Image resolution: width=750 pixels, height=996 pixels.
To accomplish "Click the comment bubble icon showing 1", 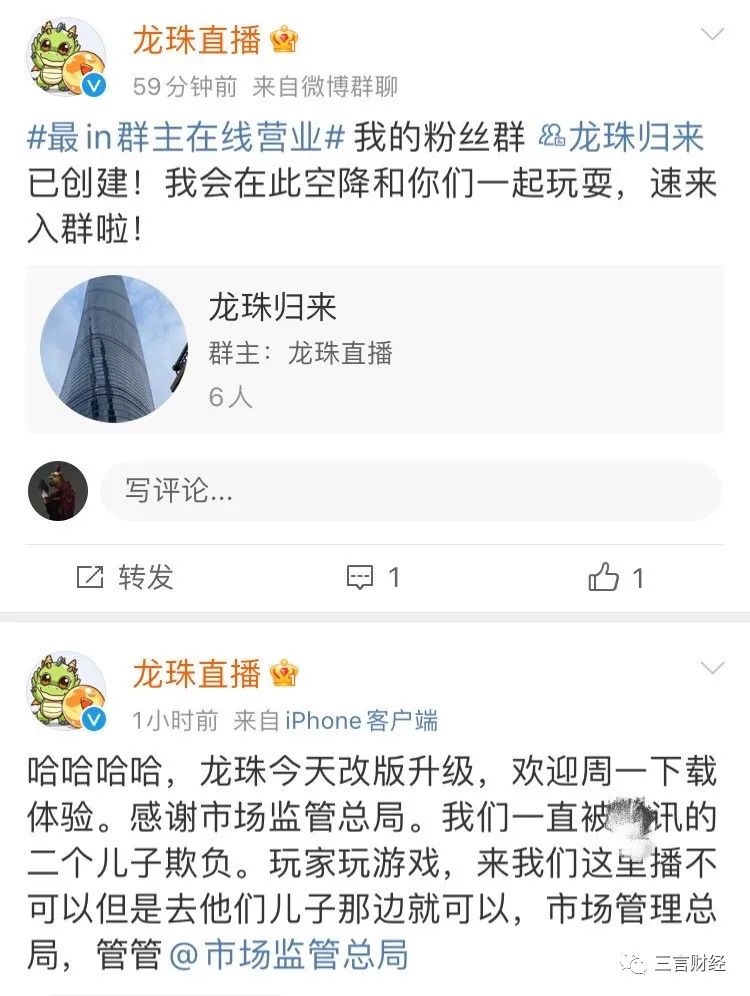I will pyautogui.click(x=362, y=574).
